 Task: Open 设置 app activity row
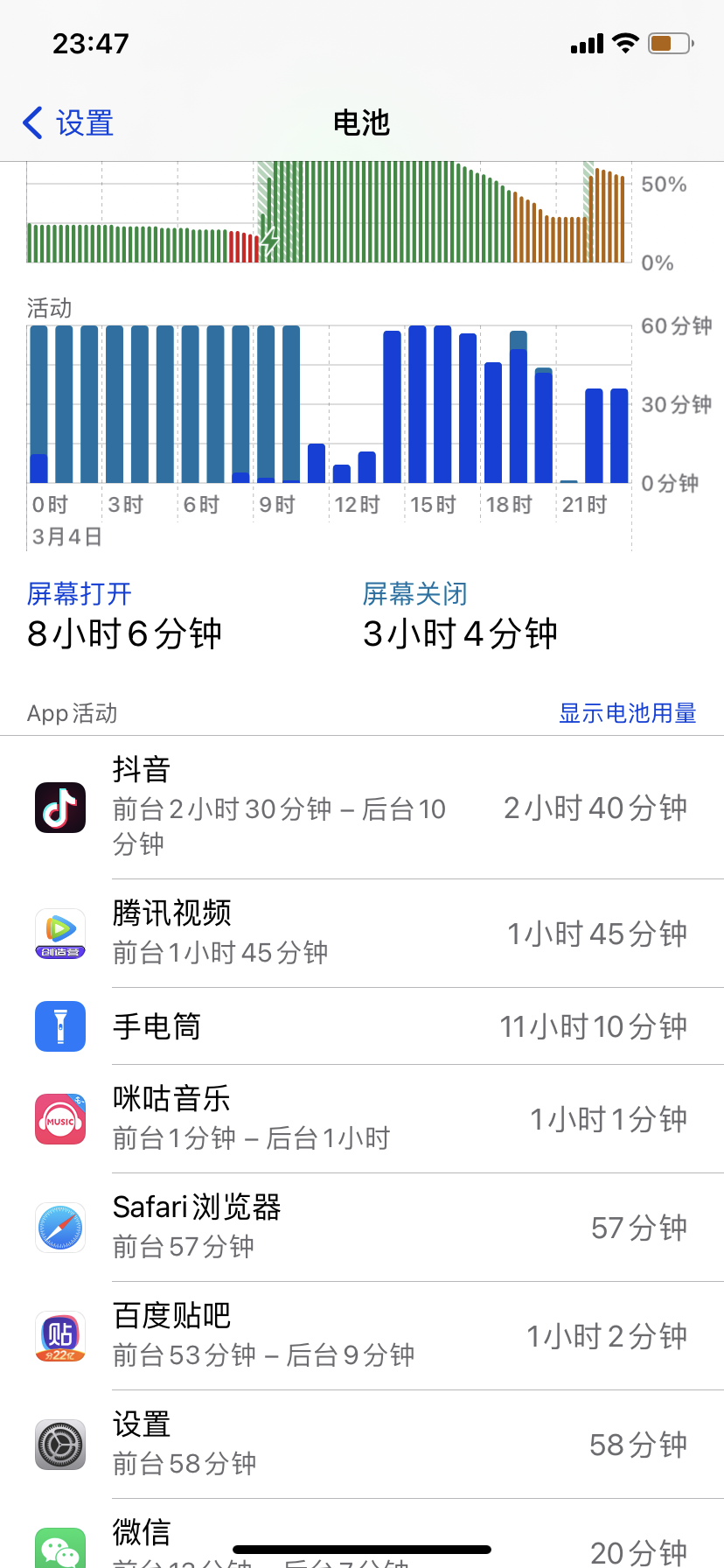[362, 1445]
